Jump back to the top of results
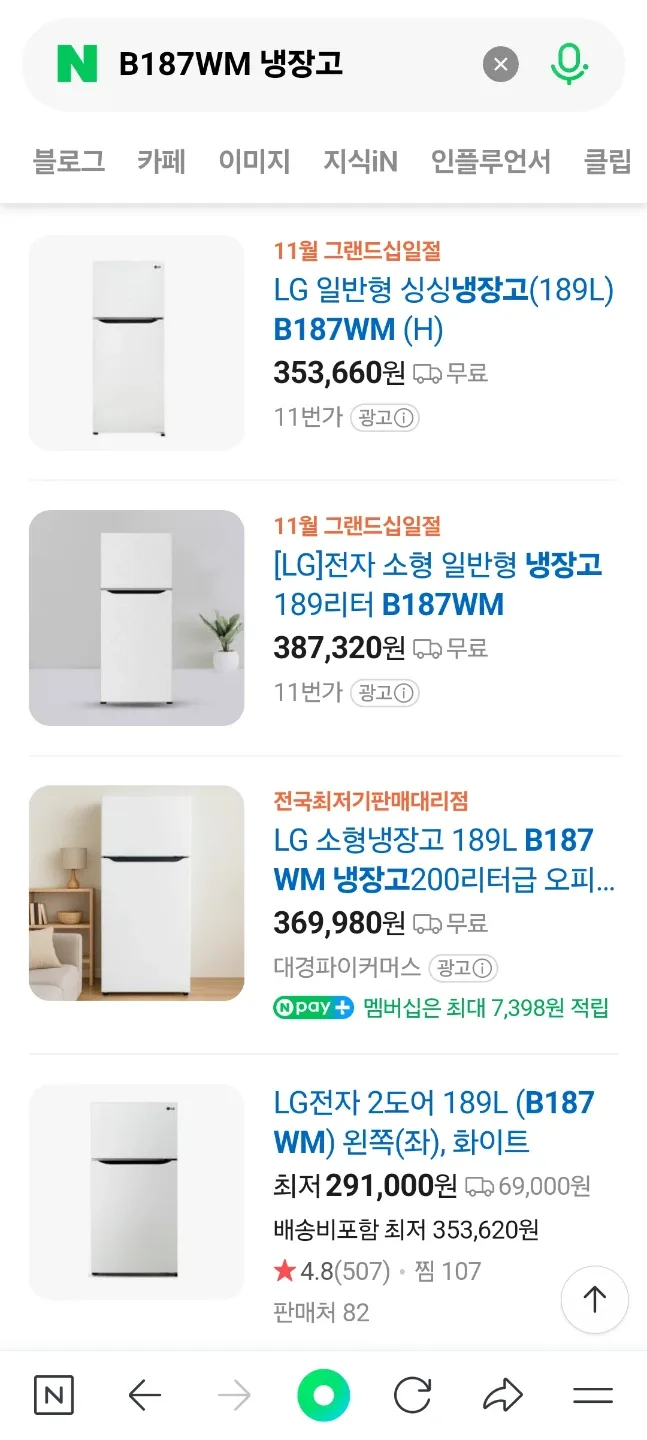This screenshot has width=647, height=1440. click(594, 1300)
